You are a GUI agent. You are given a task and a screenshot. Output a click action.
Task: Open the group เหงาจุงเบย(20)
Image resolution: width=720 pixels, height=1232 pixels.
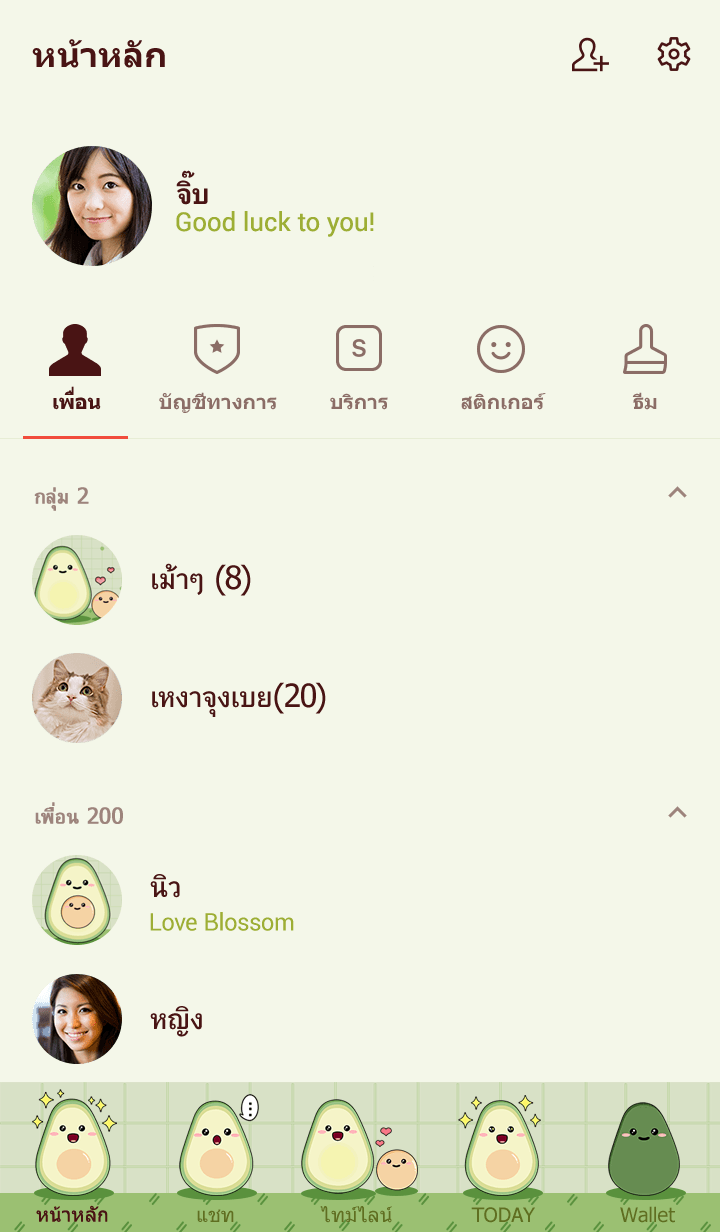click(238, 698)
